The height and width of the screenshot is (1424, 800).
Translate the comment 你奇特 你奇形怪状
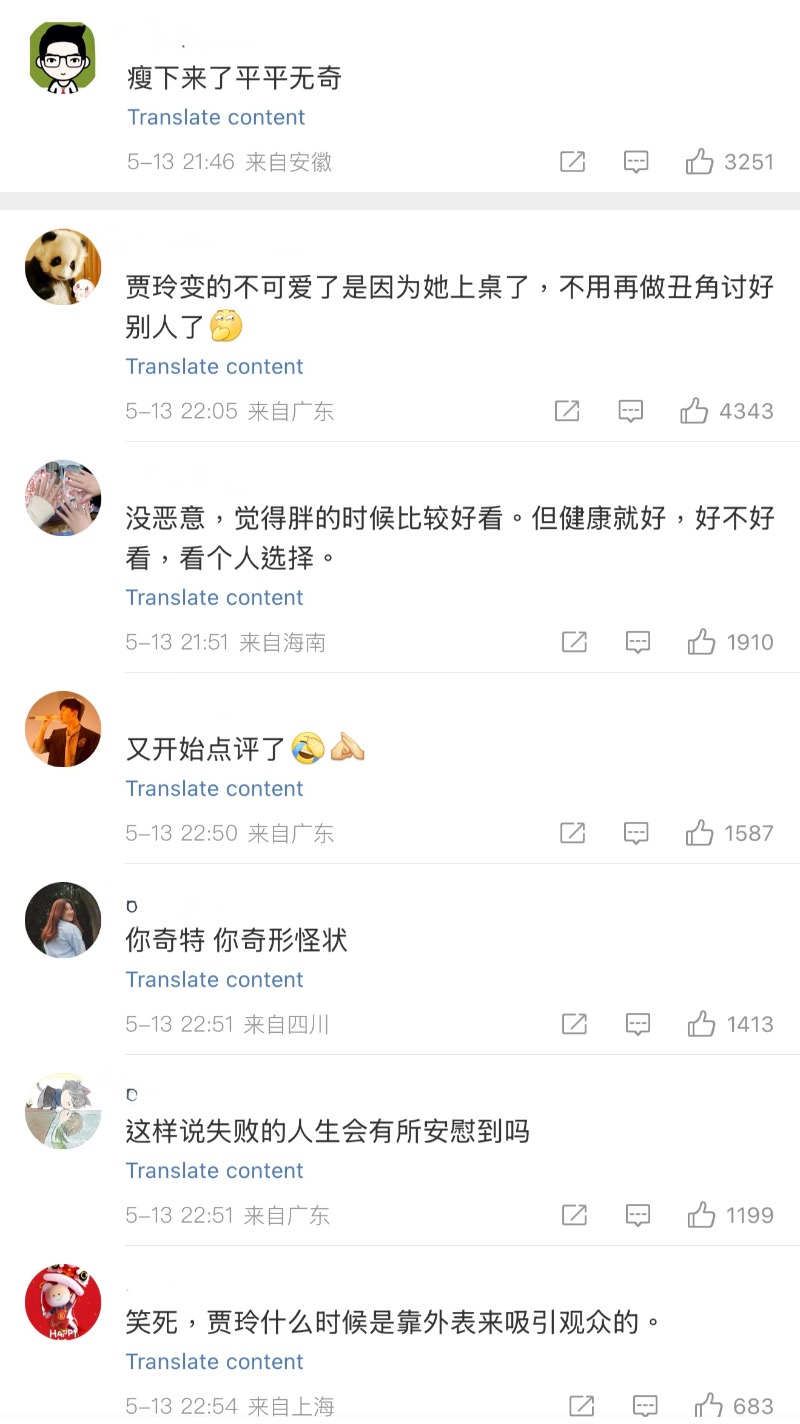(214, 980)
